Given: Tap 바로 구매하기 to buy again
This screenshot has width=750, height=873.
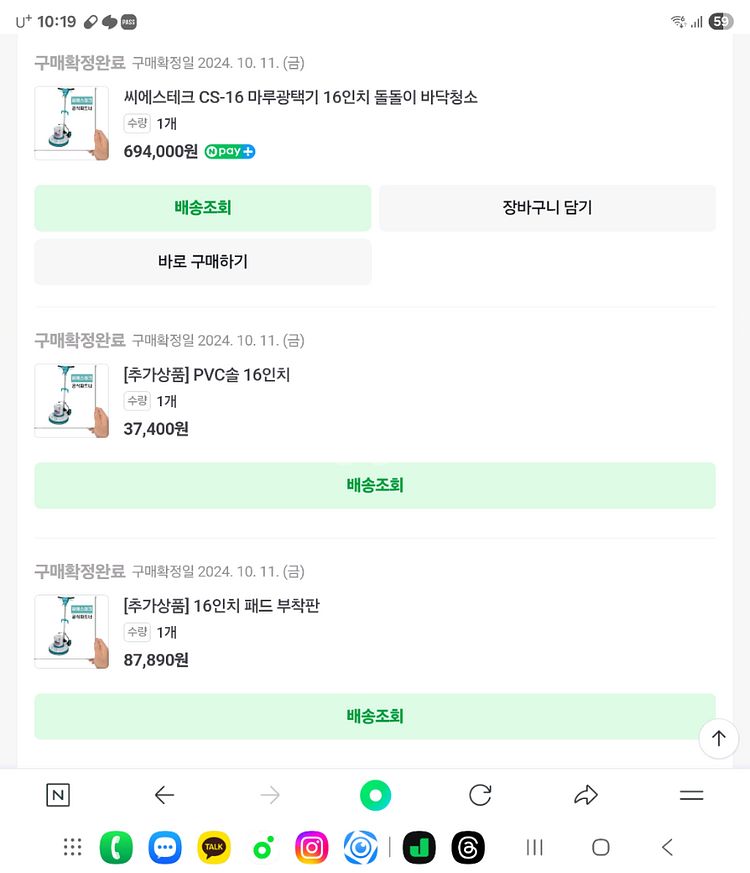Looking at the screenshot, I should tap(203, 262).
